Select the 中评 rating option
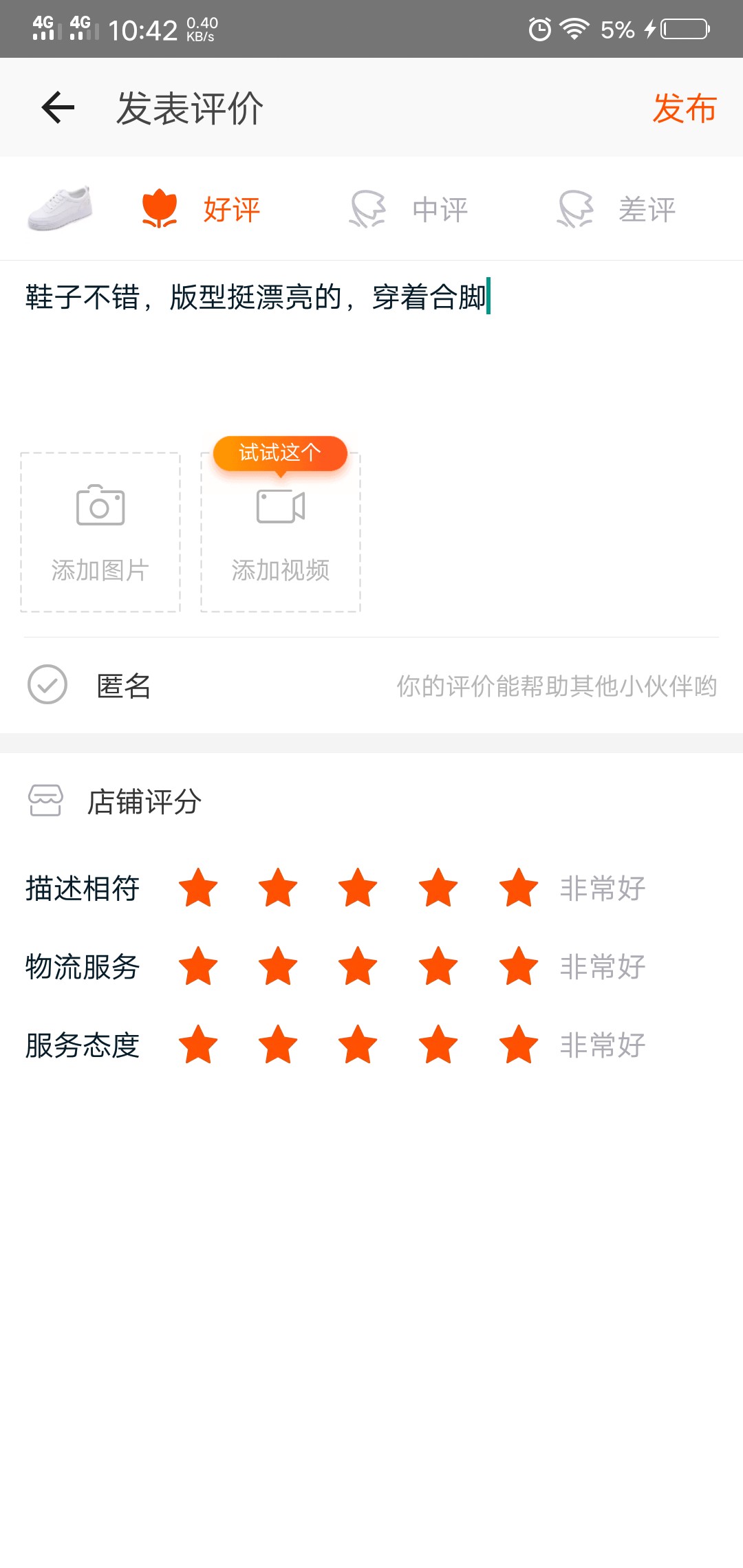The height and width of the screenshot is (1568, 743). click(409, 209)
